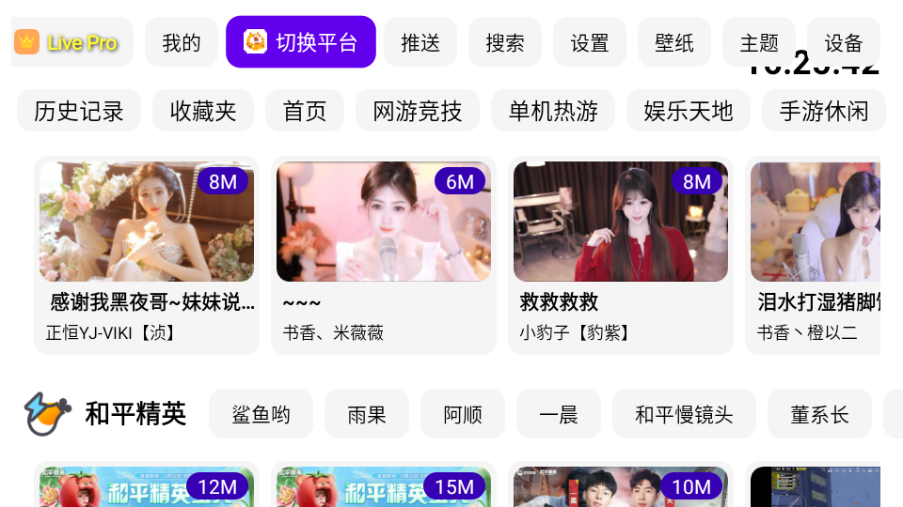Open the Live Pro crown button

[x=69, y=42]
